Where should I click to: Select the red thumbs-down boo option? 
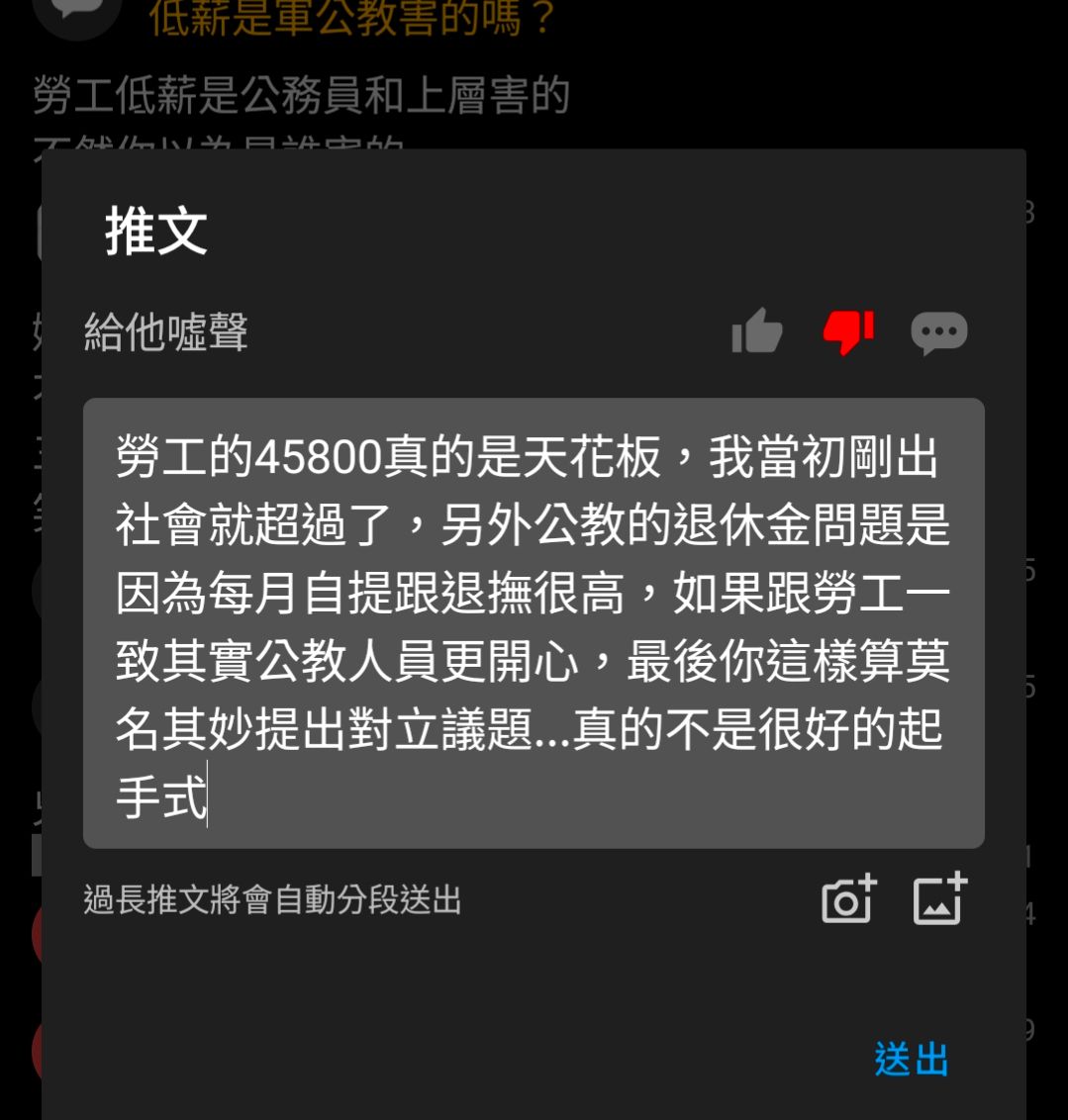coord(848,331)
